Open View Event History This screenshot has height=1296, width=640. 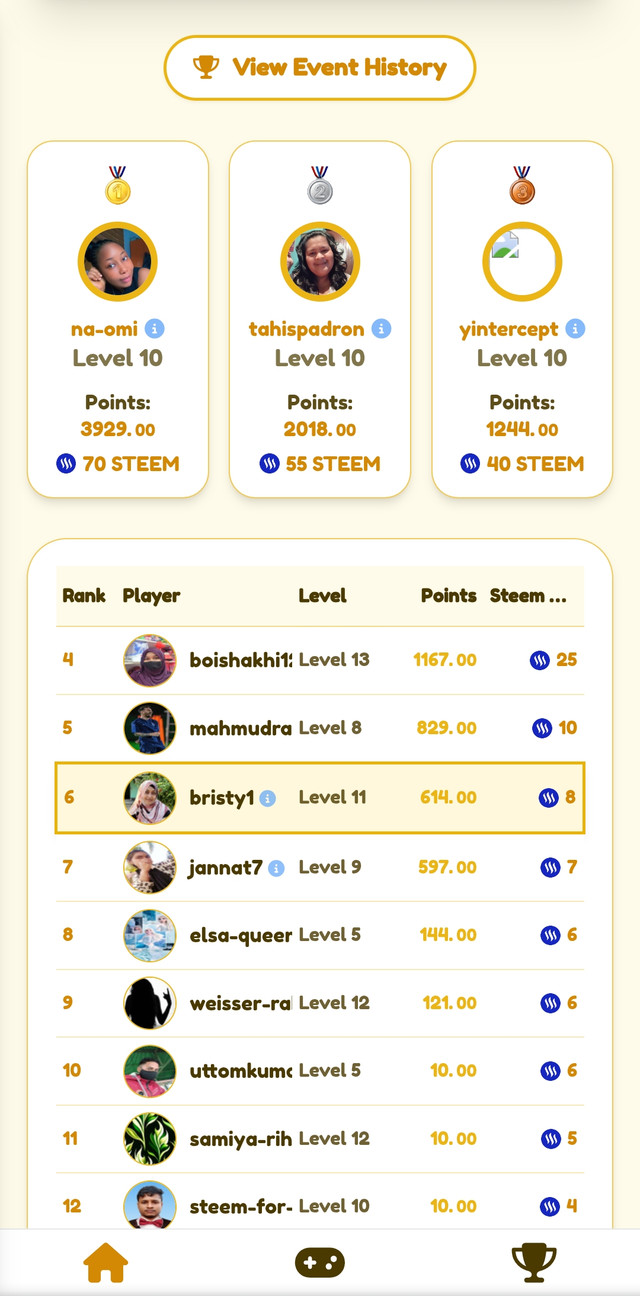(x=319, y=68)
